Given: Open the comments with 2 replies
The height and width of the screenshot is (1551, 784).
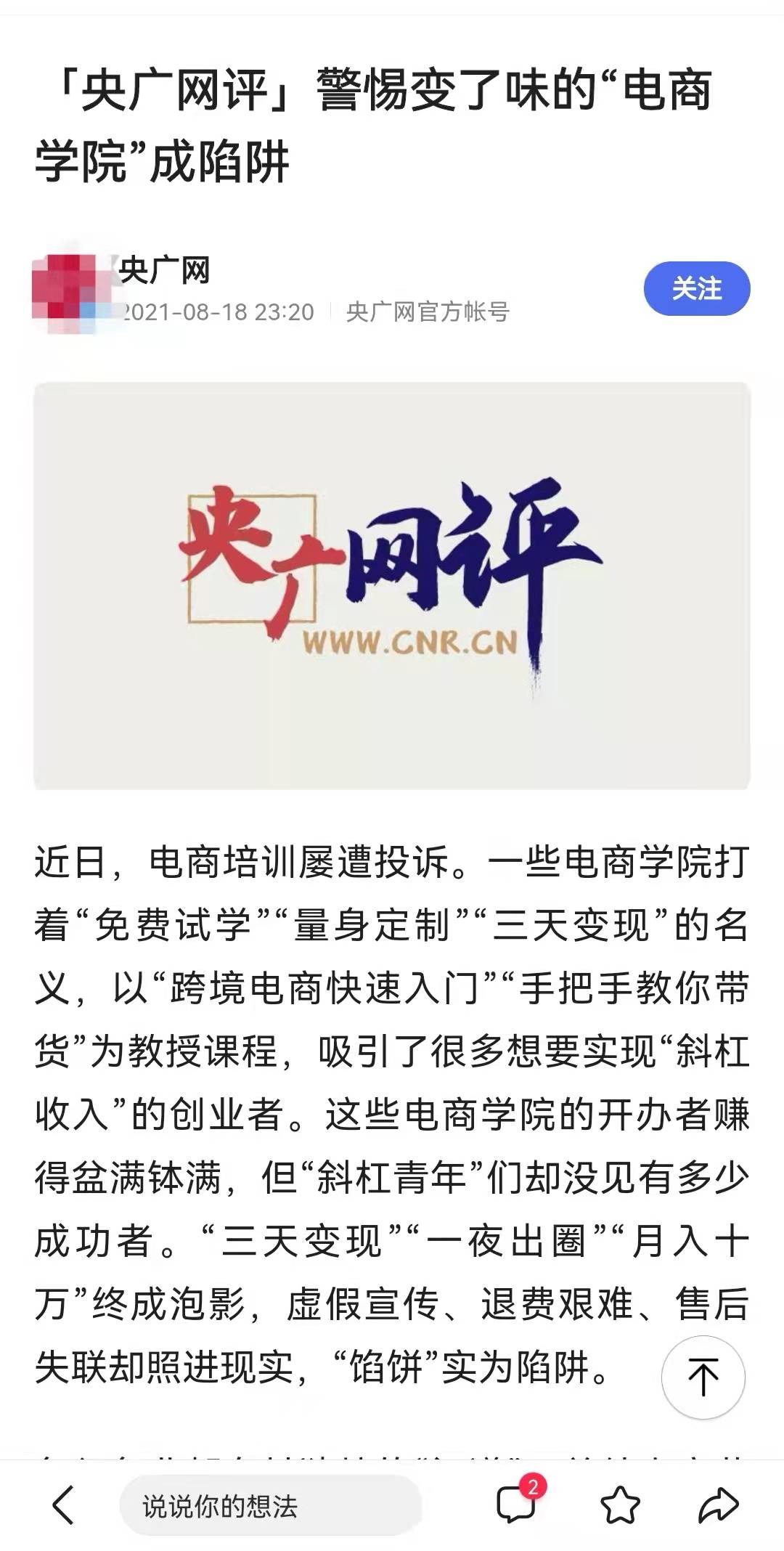Looking at the screenshot, I should click(517, 1504).
